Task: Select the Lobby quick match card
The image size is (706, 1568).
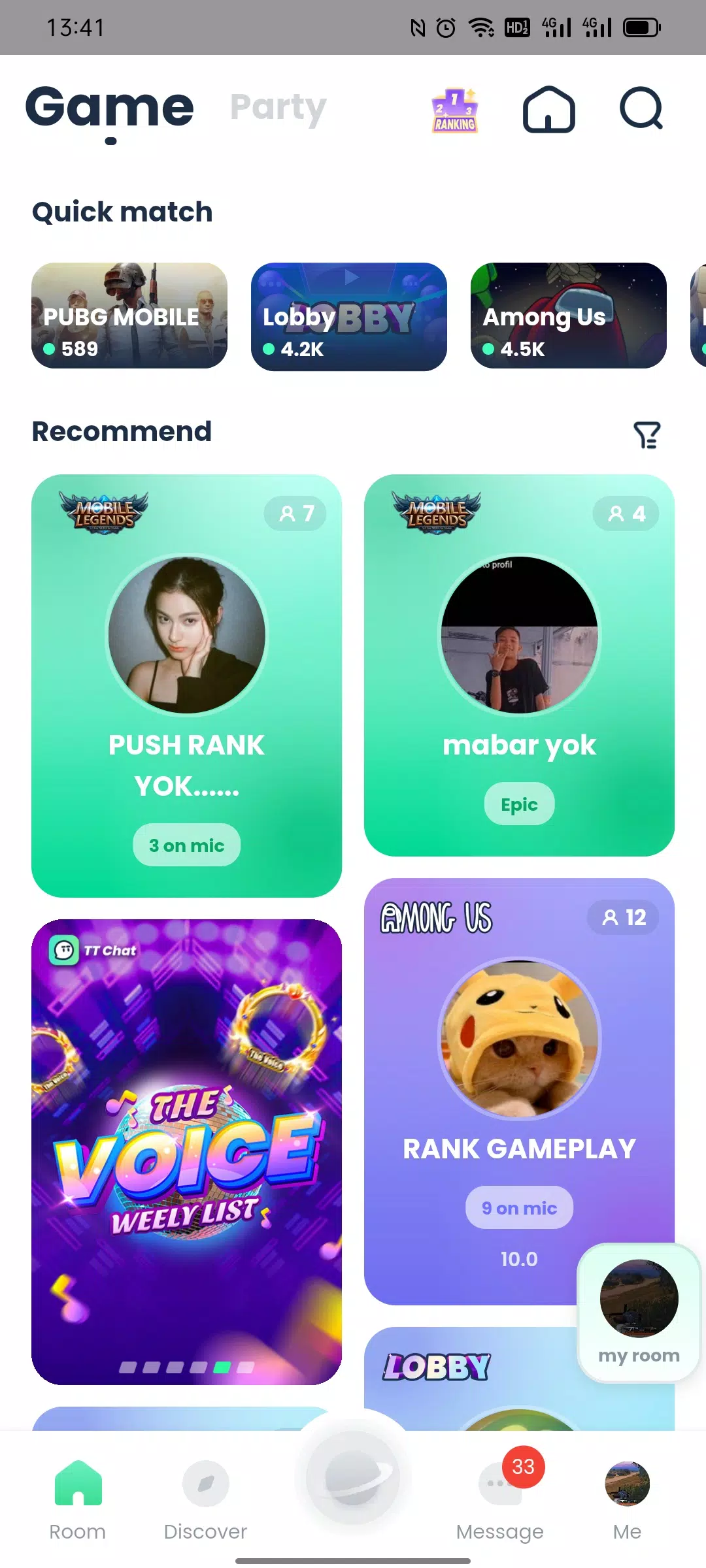Action: click(x=349, y=317)
